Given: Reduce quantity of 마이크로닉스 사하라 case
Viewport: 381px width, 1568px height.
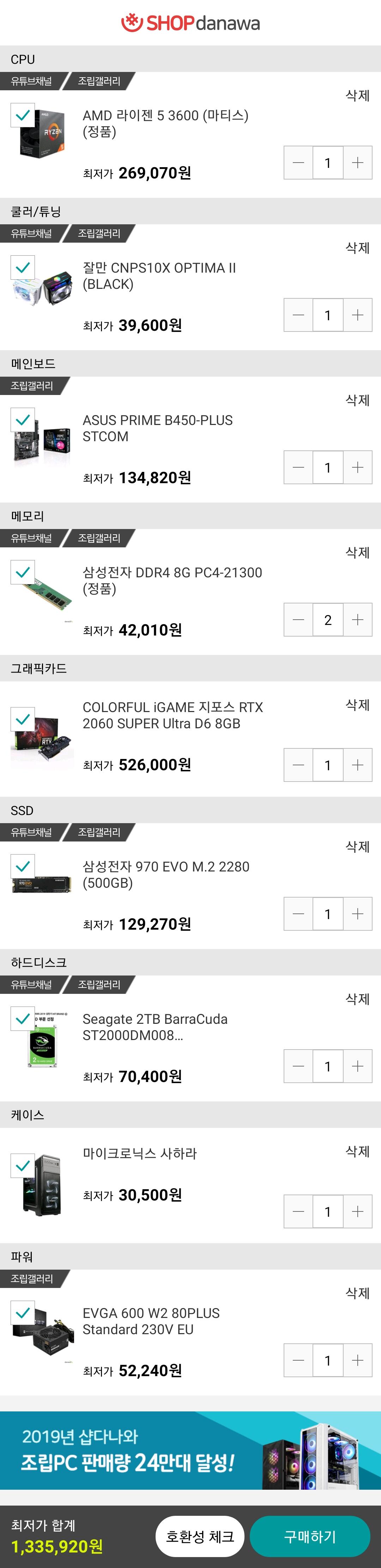Looking at the screenshot, I should click(x=298, y=1211).
